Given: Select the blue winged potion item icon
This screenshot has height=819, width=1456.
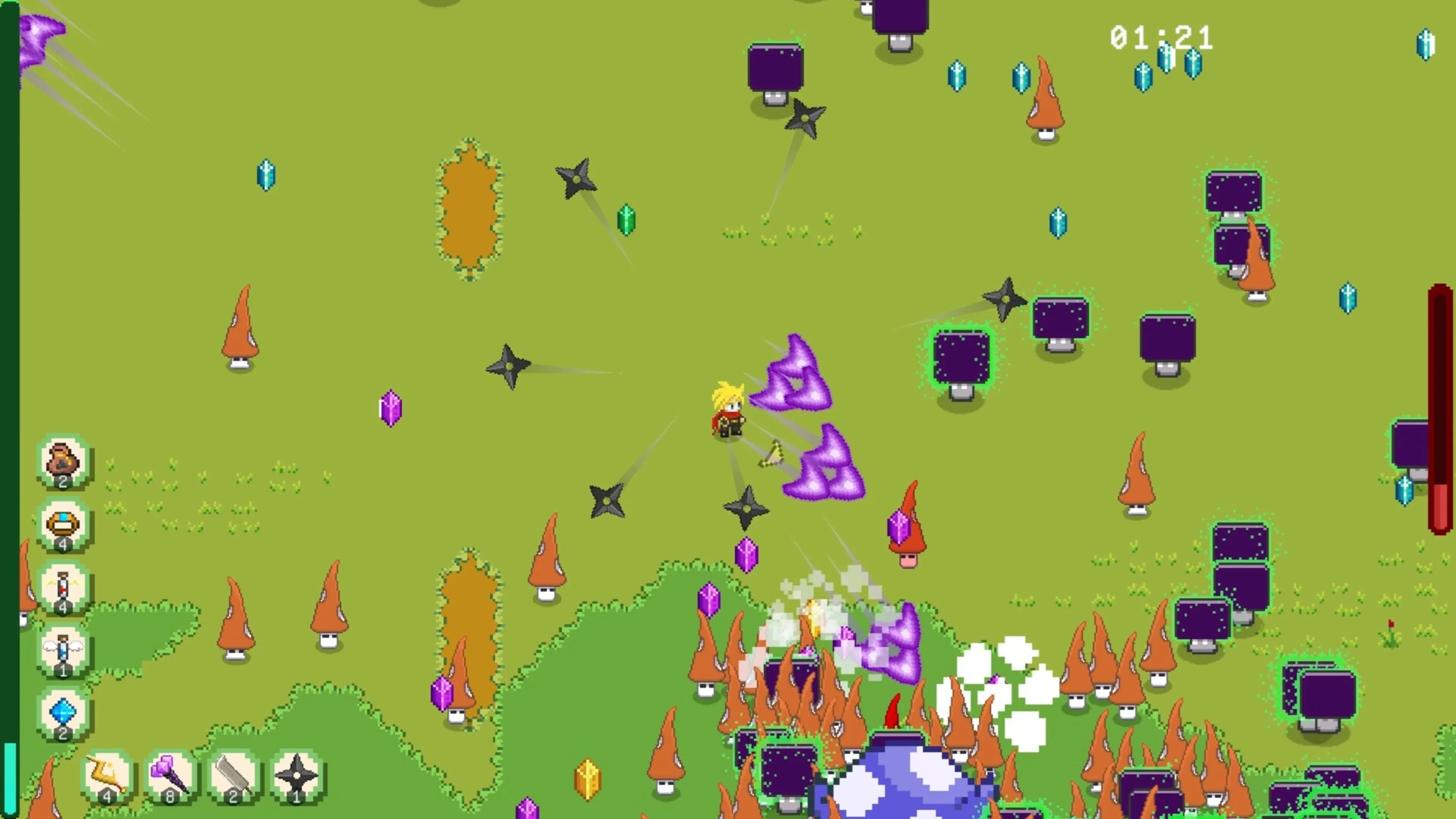Looking at the screenshot, I should coord(63,651).
